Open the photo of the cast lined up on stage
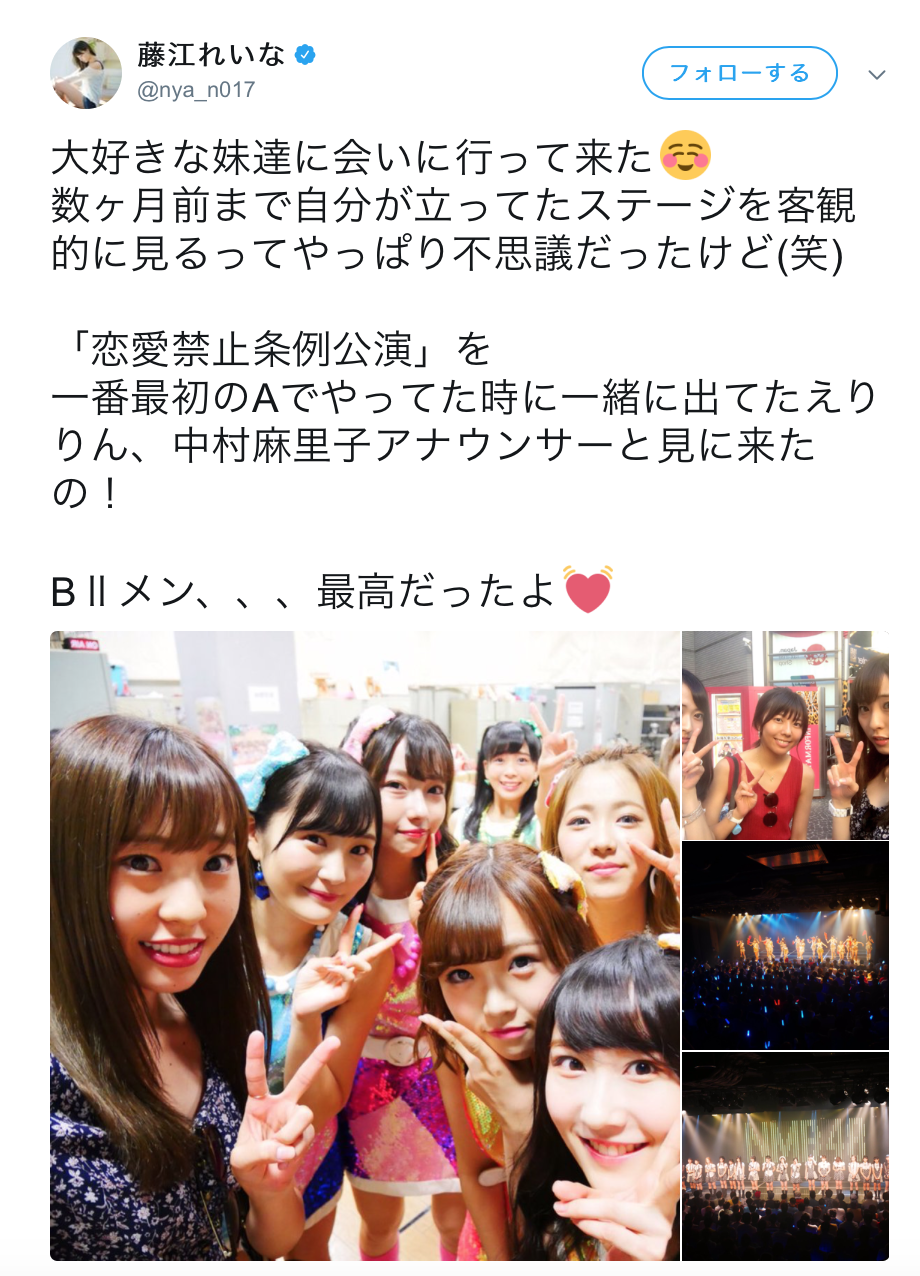Screen dimensions: 920x1276 785,1156
